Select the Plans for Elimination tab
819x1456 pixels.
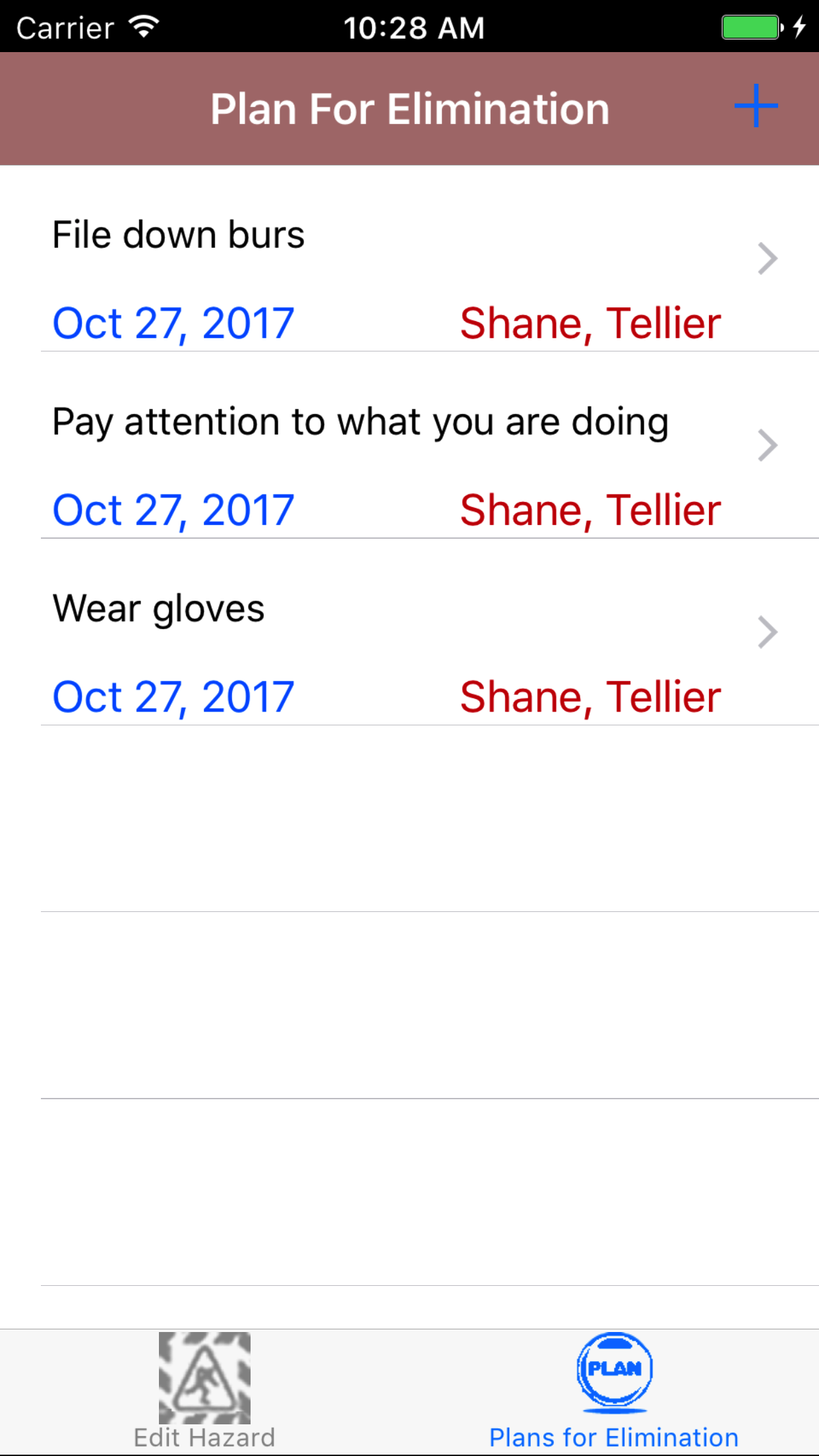click(614, 1391)
